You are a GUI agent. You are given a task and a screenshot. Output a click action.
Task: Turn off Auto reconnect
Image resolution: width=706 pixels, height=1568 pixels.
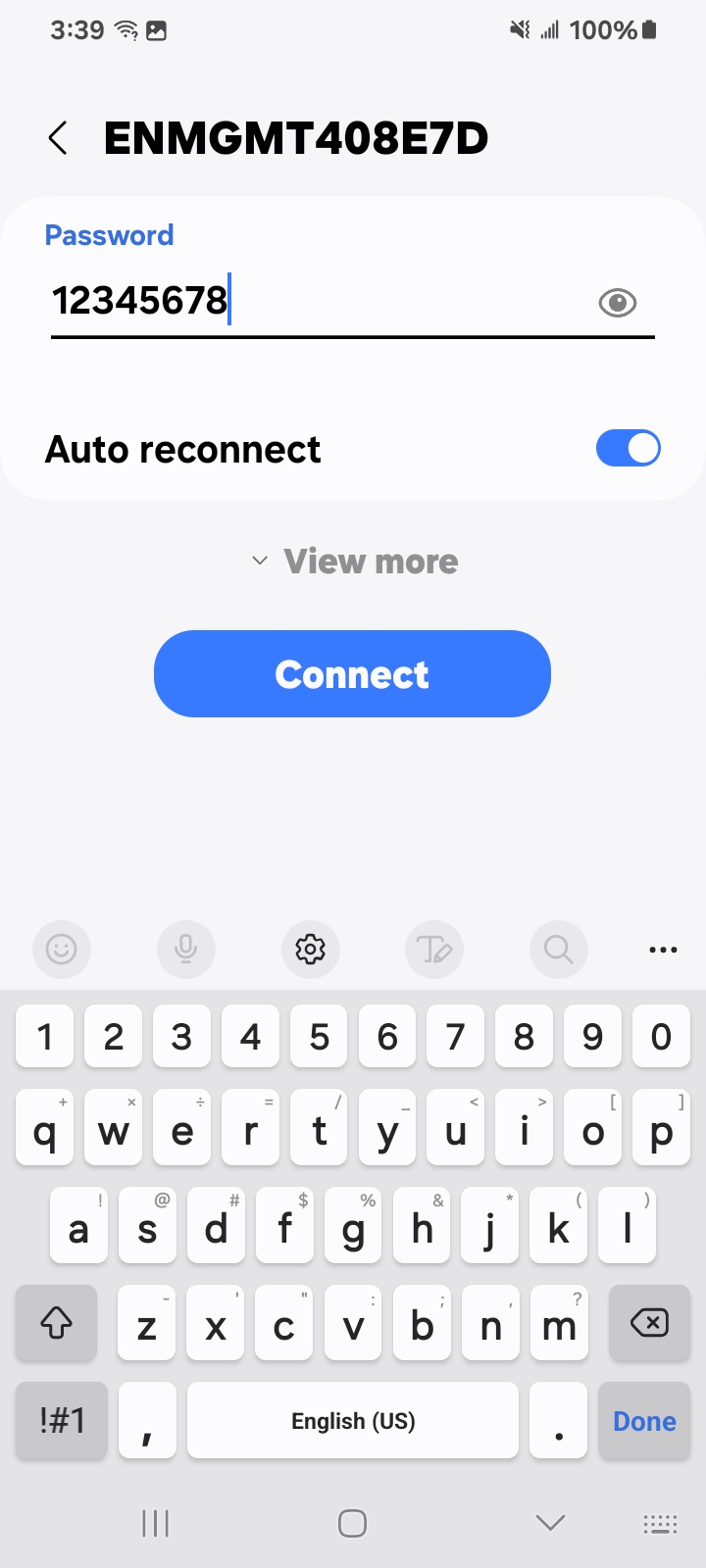point(628,449)
